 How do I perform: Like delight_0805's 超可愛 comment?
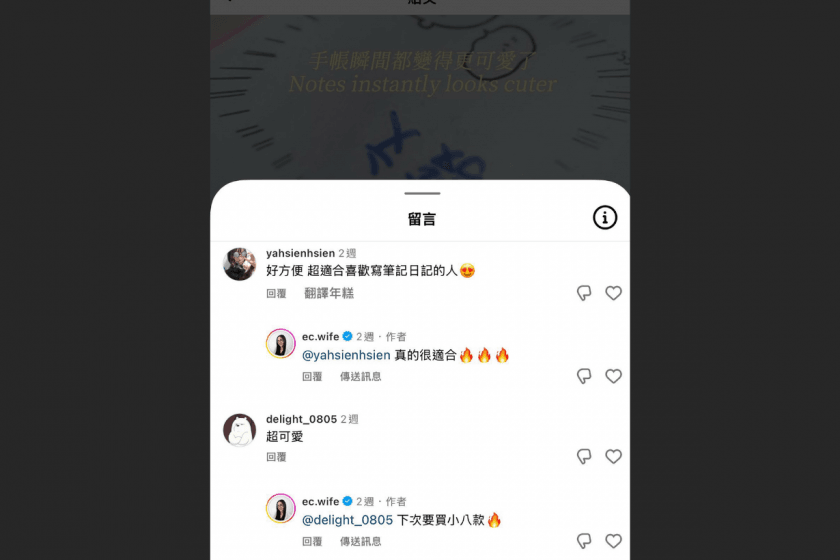tap(613, 456)
